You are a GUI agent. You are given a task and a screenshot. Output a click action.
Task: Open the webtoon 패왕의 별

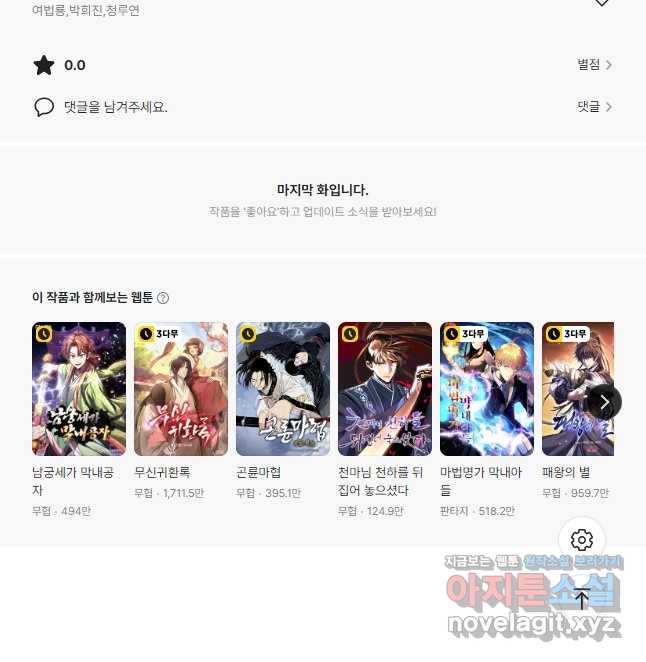point(577,389)
